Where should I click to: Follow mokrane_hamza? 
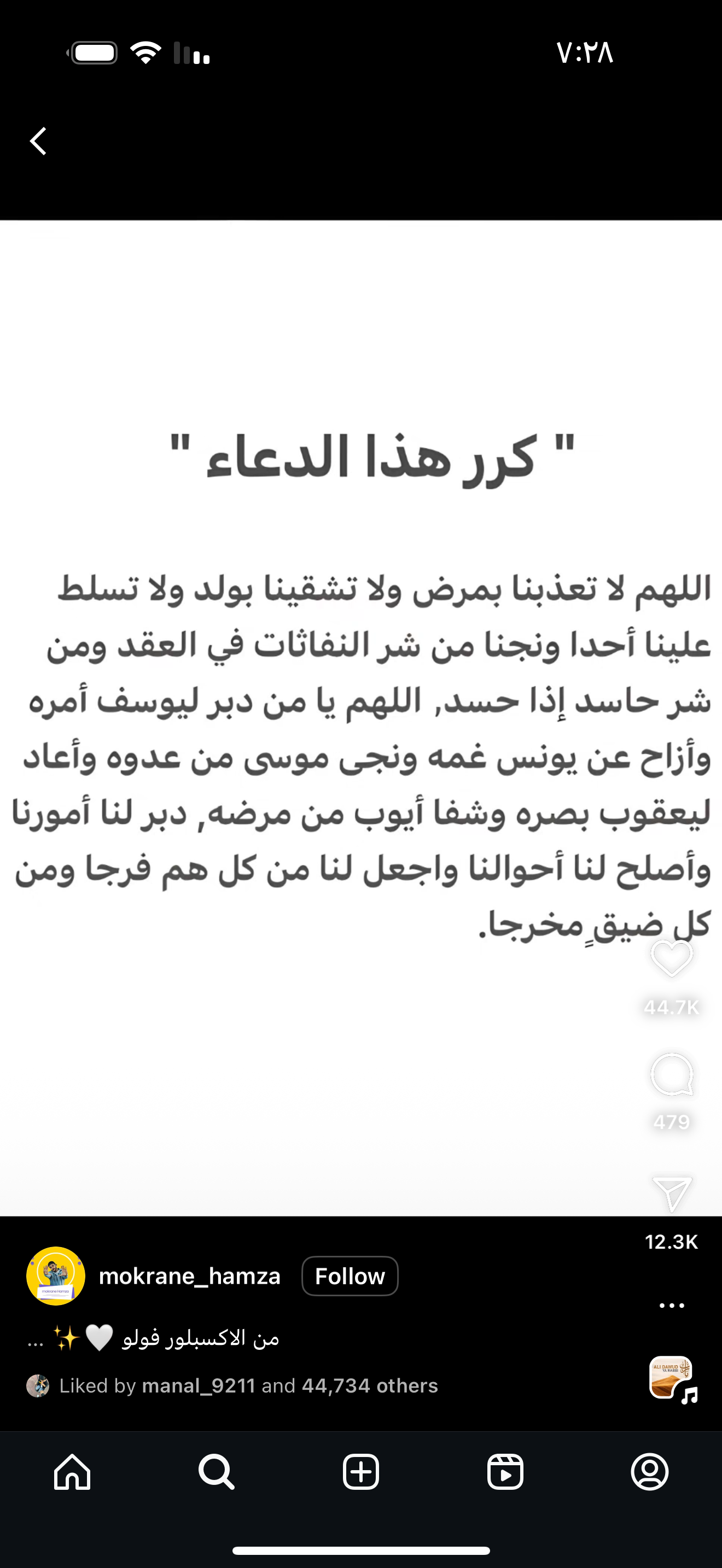pyautogui.click(x=350, y=1276)
